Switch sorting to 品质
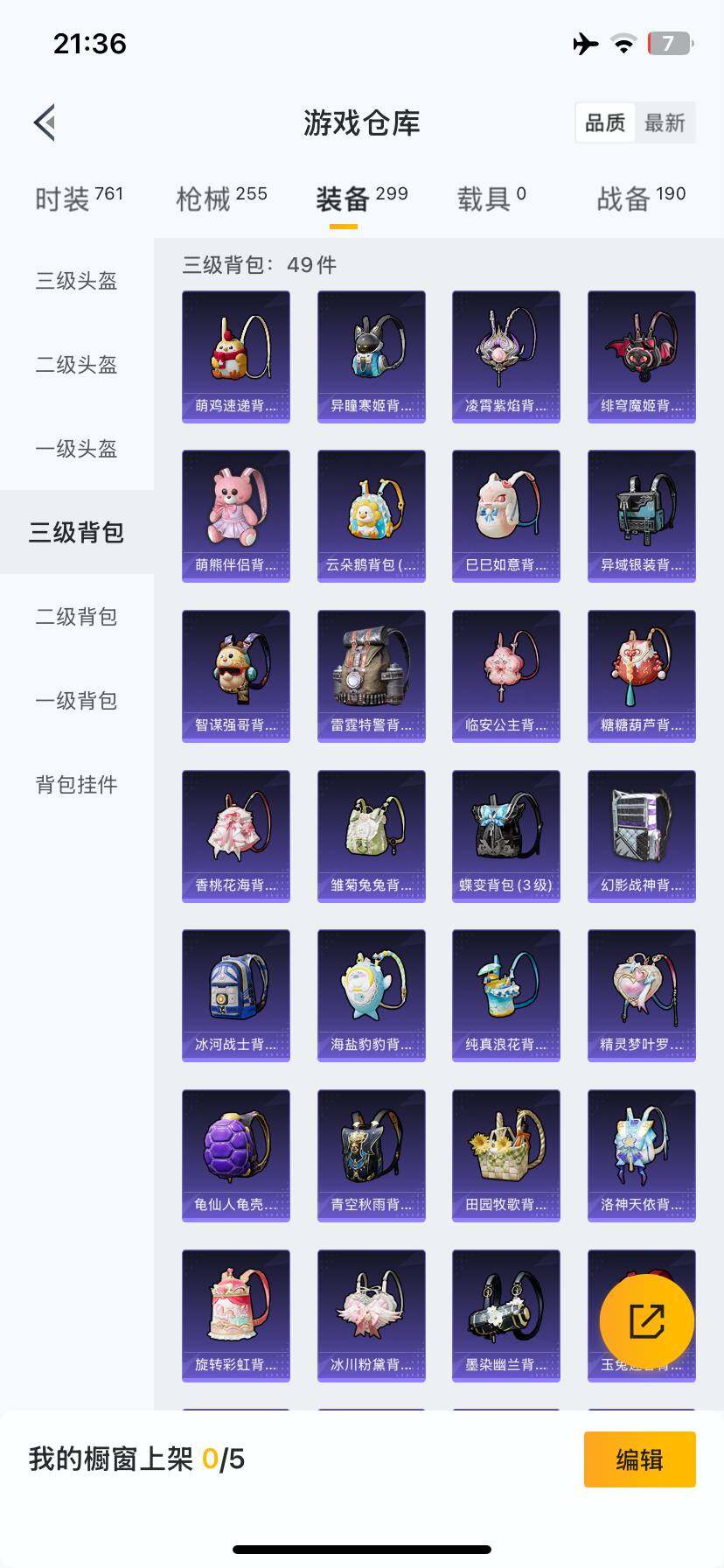Screen dimensions: 724x1568 click(604, 123)
